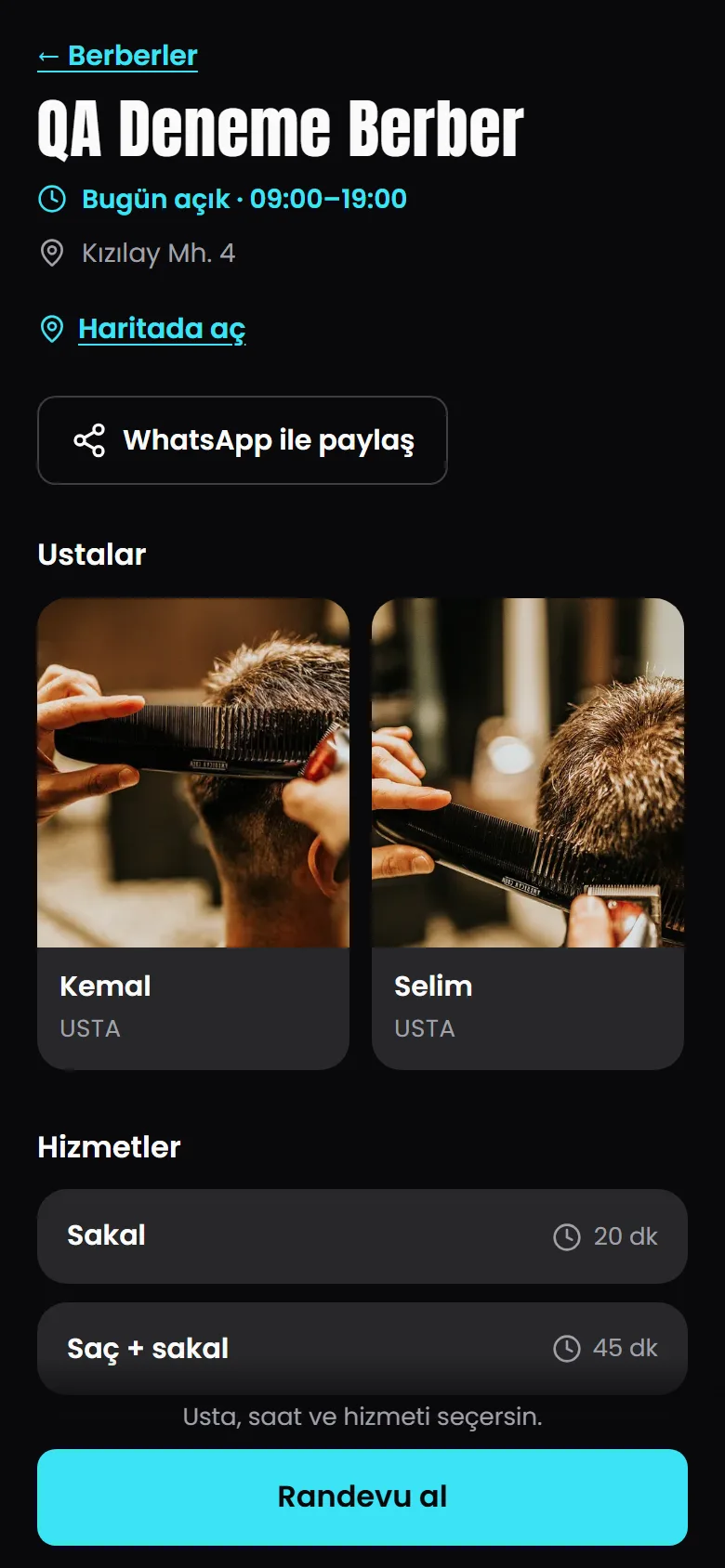Viewport: 725px width, 1568px height.
Task: Select the Saç + sakal service
Action: point(362,1348)
